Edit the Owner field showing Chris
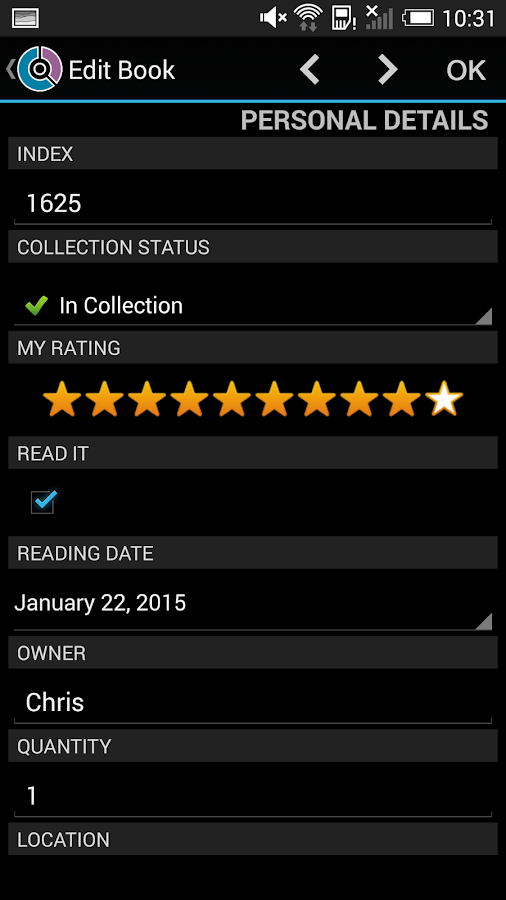 [x=252, y=703]
